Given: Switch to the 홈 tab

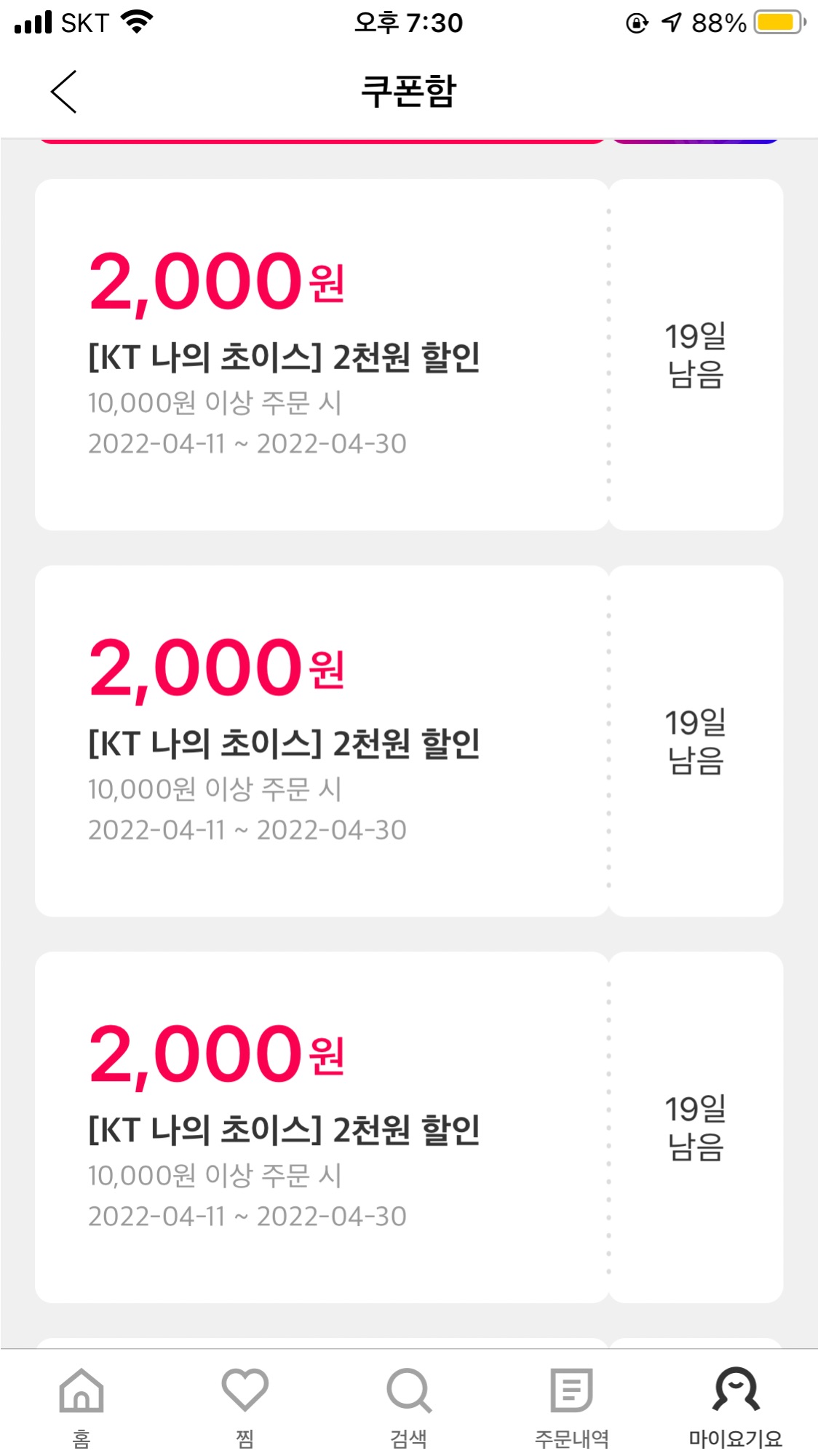Looking at the screenshot, I should point(82,1405).
